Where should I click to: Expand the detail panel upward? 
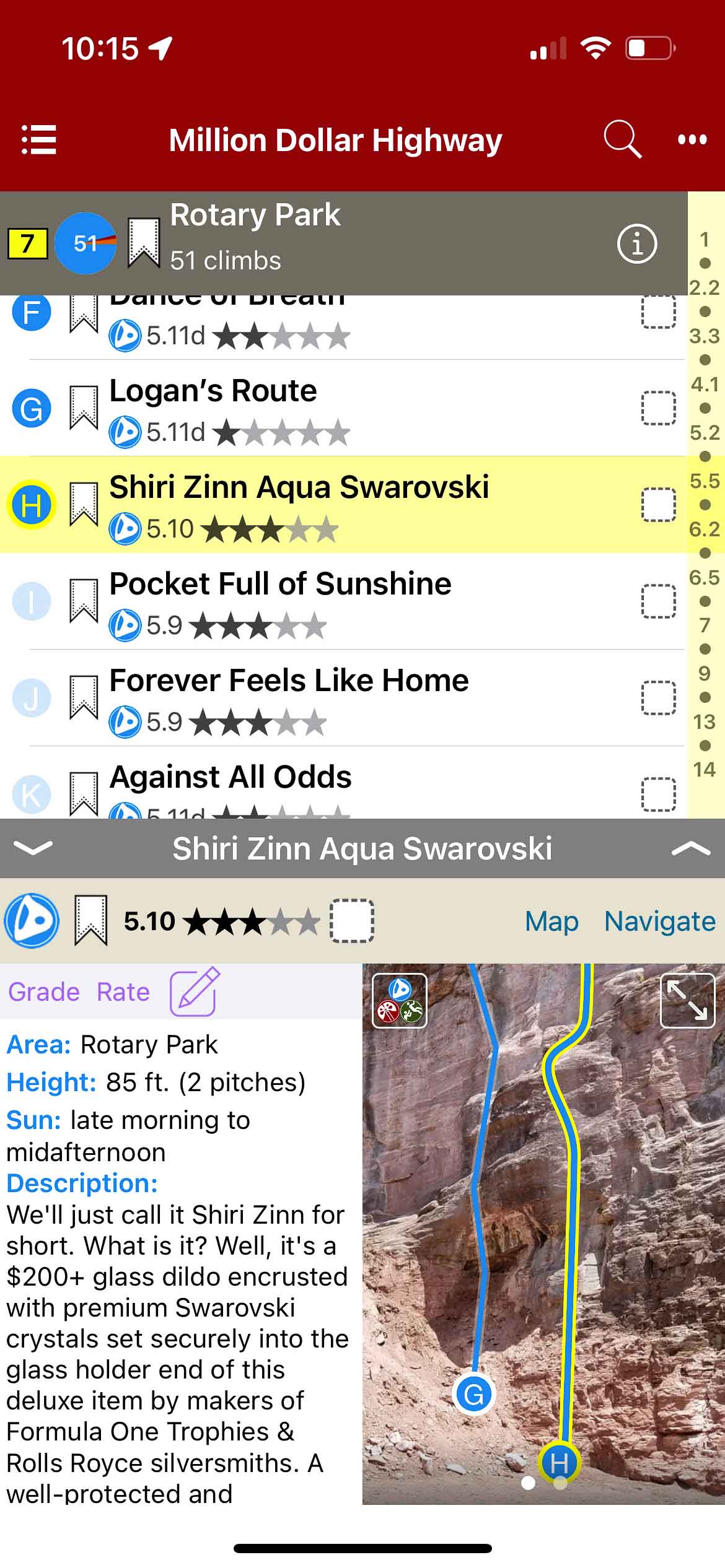pyautogui.click(x=690, y=848)
